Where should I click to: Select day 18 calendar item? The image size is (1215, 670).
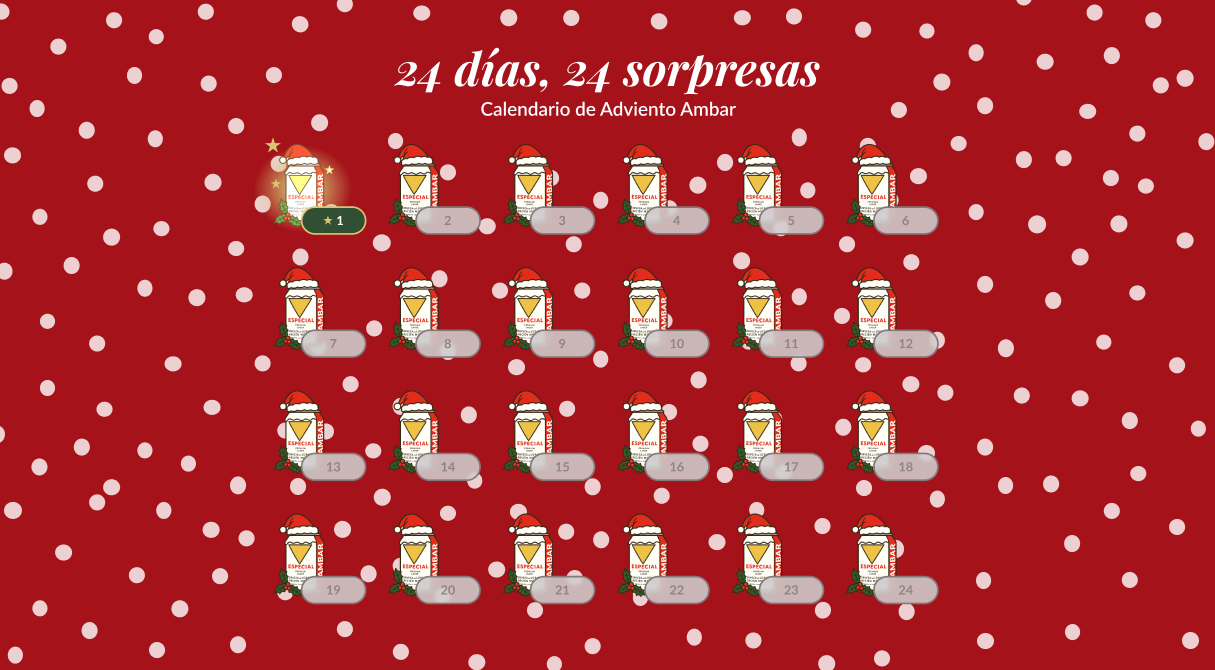click(876, 436)
